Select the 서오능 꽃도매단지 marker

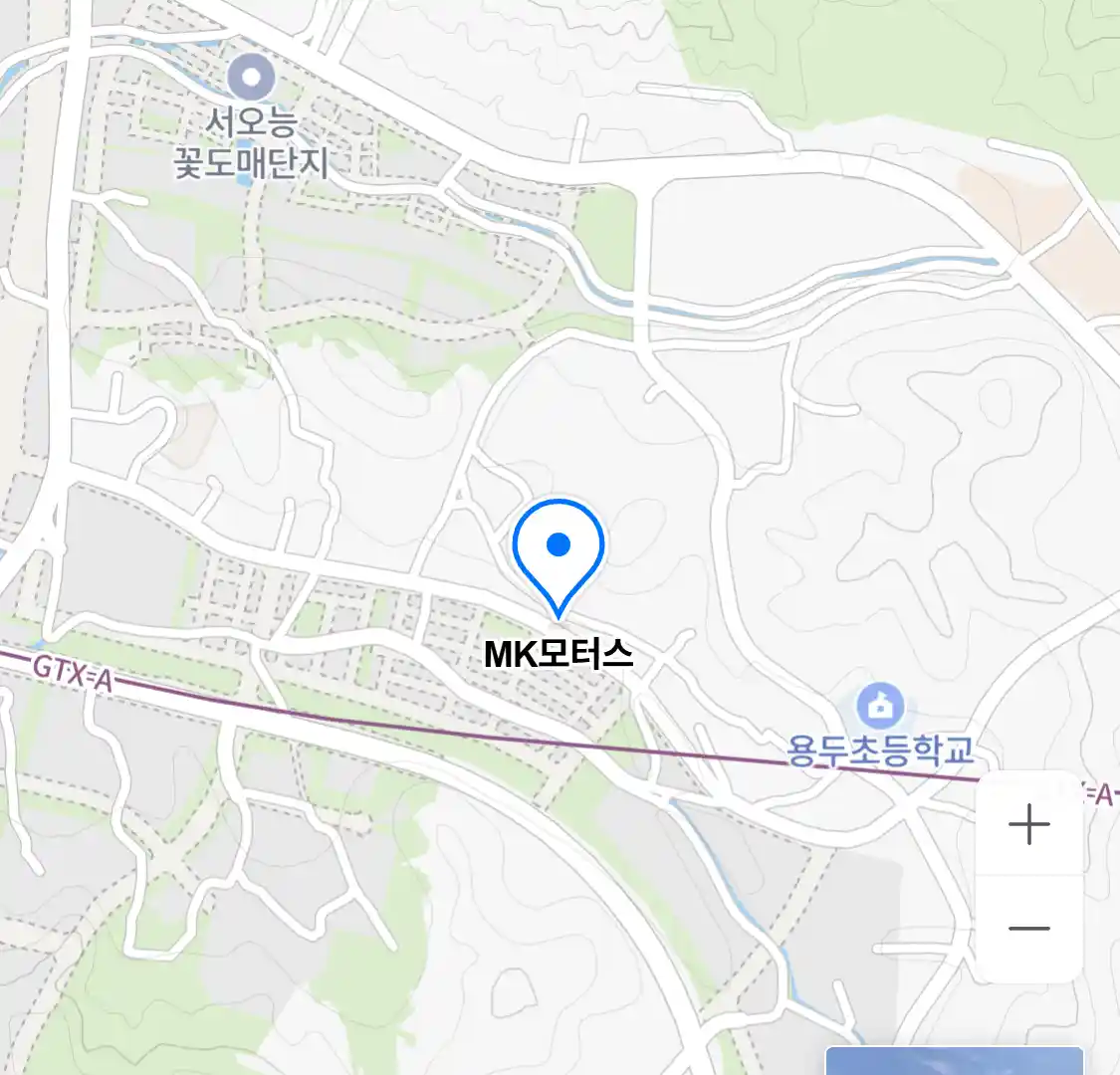[251, 79]
